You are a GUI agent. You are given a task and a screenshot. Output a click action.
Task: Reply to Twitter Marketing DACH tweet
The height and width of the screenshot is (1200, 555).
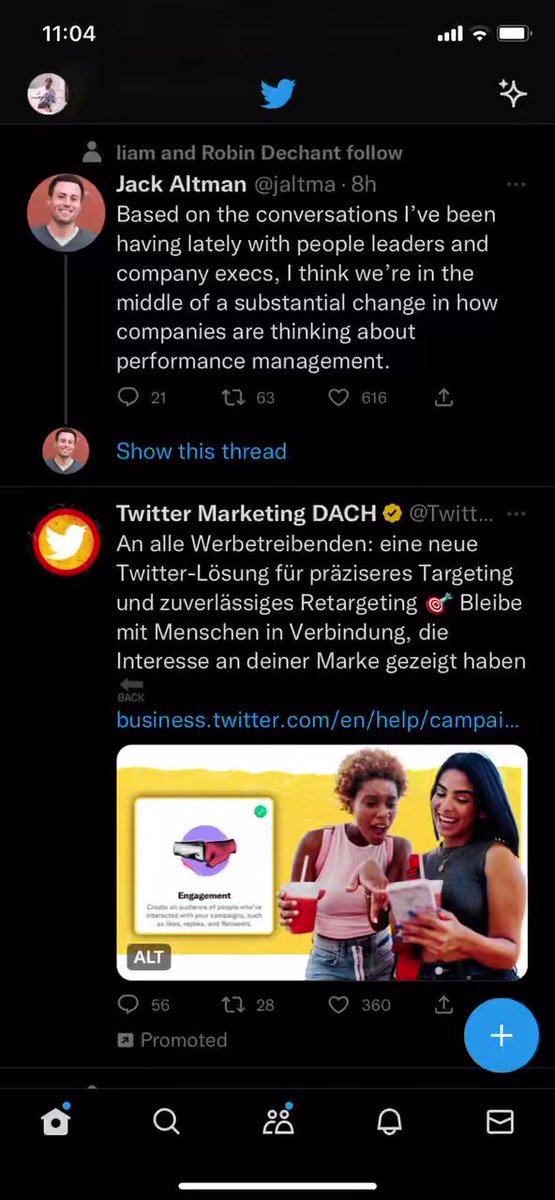tap(128, 1004)
